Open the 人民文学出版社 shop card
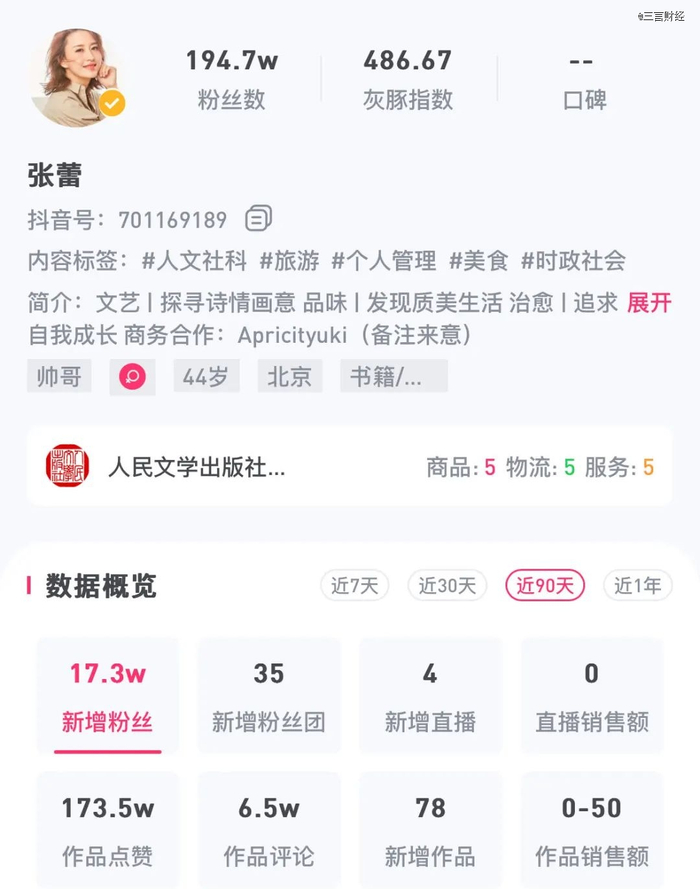 coord(350,467)
